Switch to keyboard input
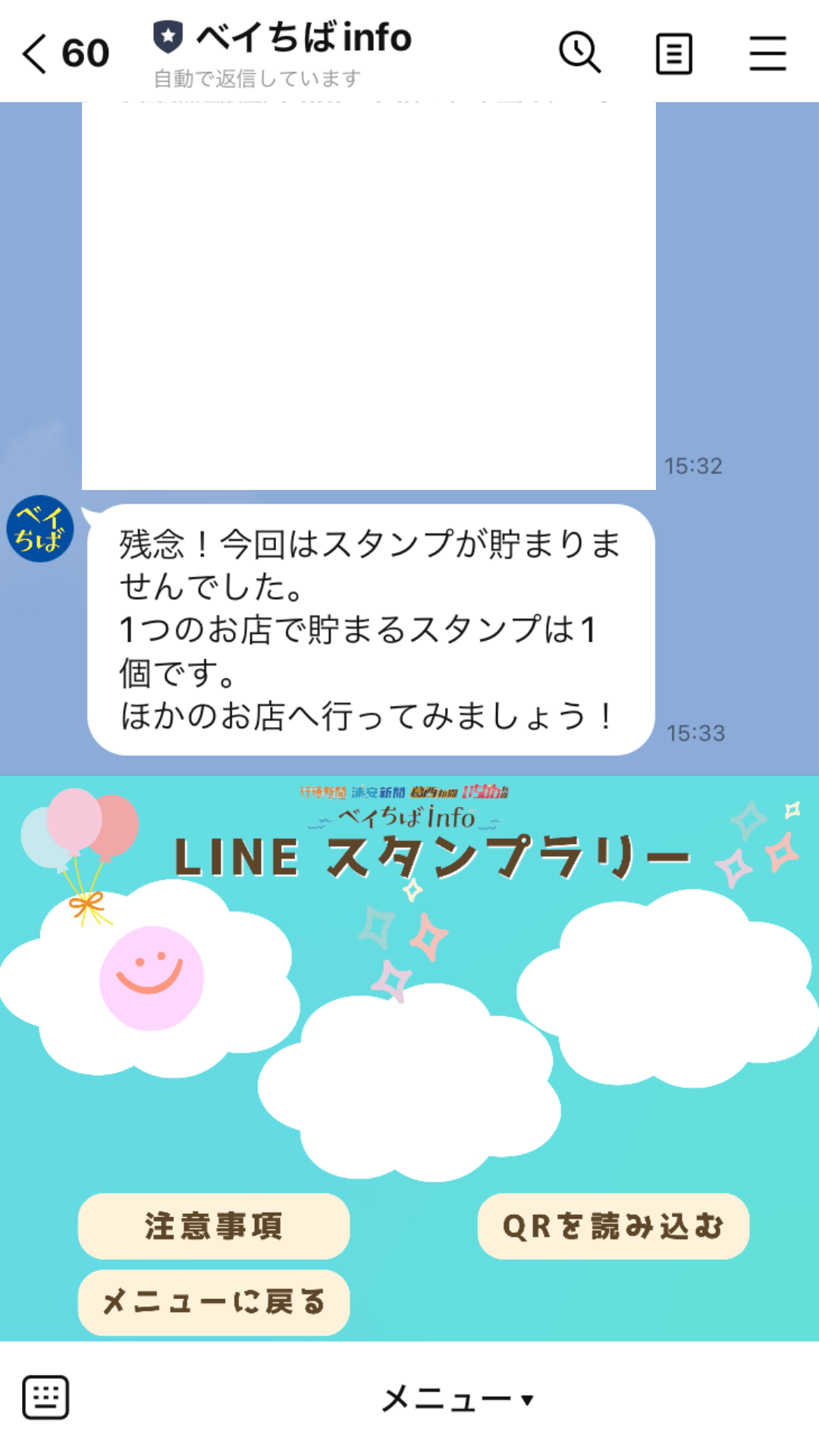This screenshot has height=1456, width=819. click(45, 1397)
